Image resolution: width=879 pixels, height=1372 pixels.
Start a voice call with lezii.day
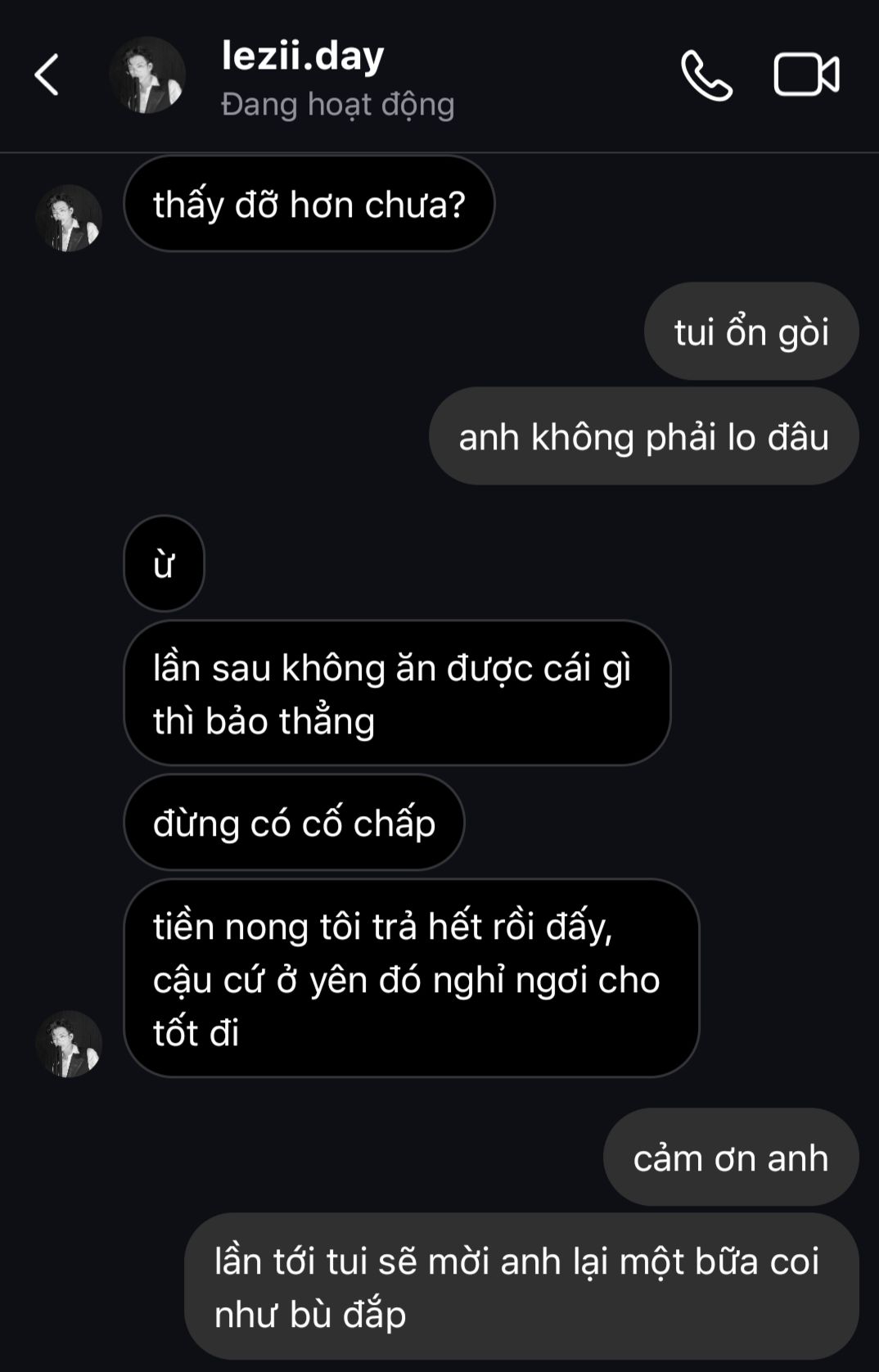[x=706, y=75]
